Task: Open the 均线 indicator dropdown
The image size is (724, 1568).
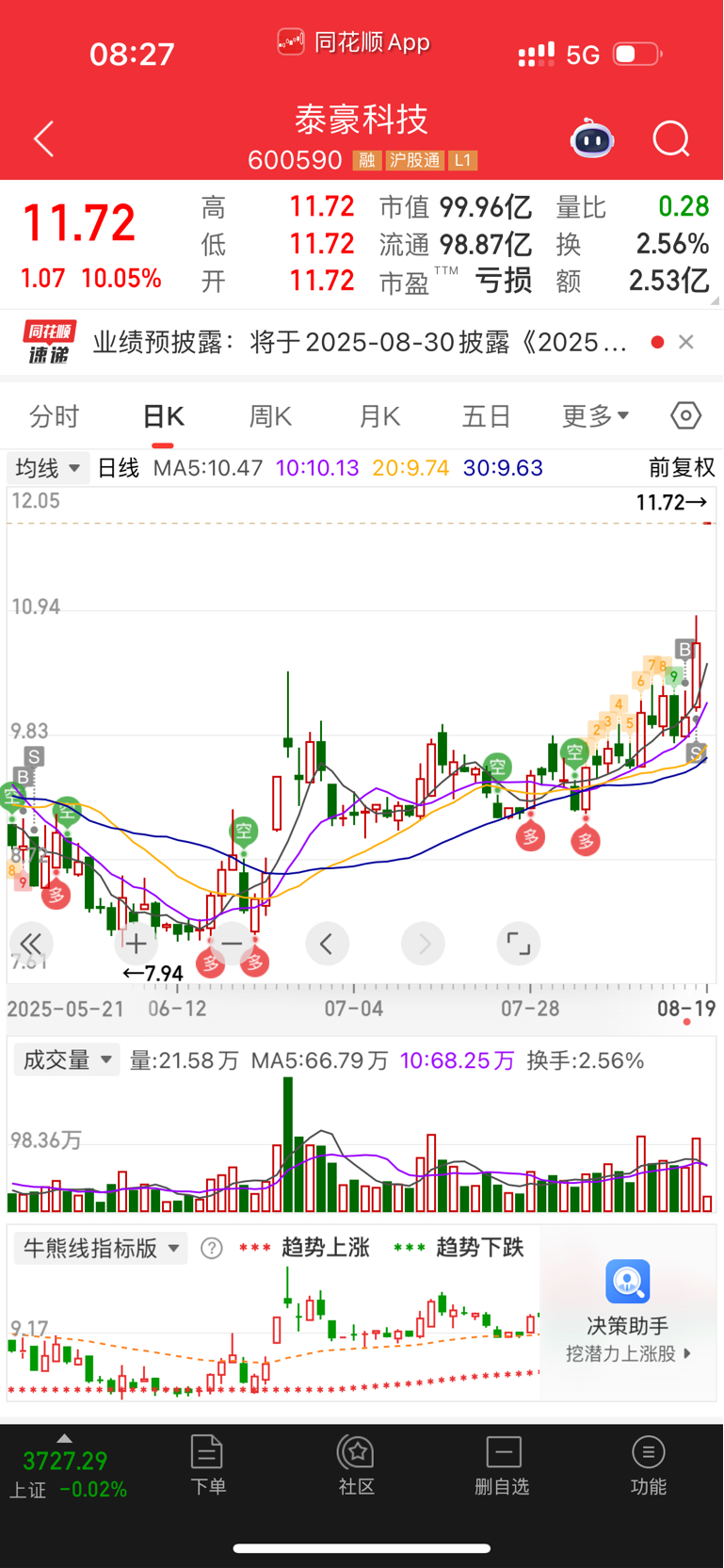Action: pyautogui.click(x=48, y=468)
